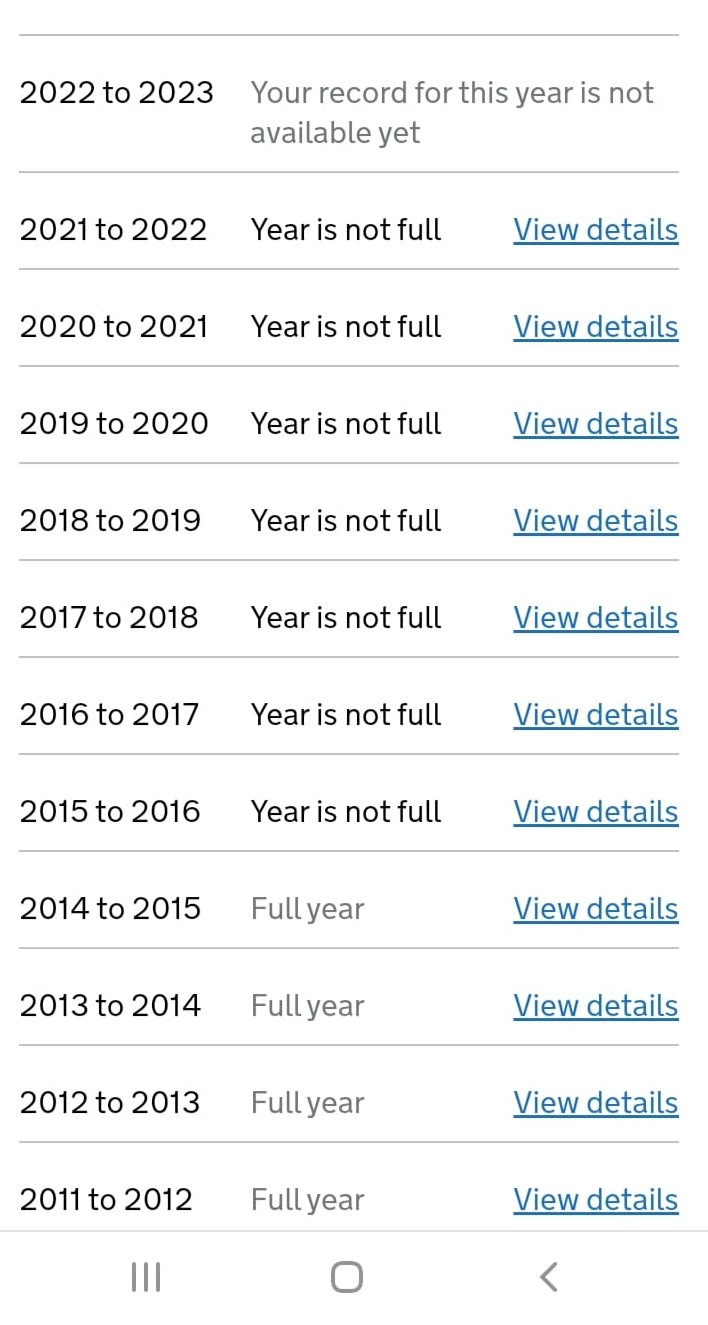Tap View details link for 2019 to 2020

click(596, 424)
